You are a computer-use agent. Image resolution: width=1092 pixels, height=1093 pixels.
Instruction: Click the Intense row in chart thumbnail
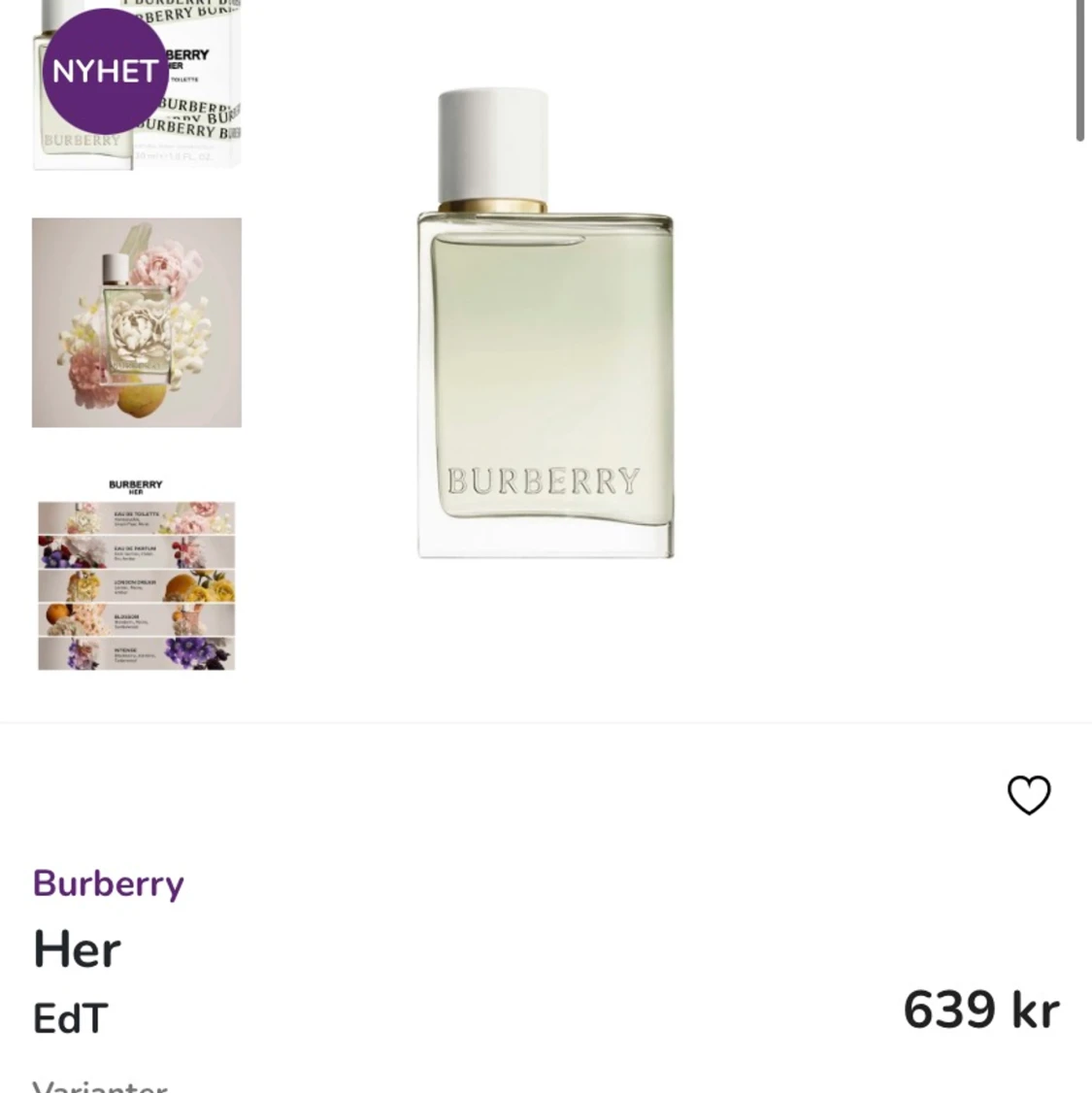pyautogui.click(x=136, y=653)
